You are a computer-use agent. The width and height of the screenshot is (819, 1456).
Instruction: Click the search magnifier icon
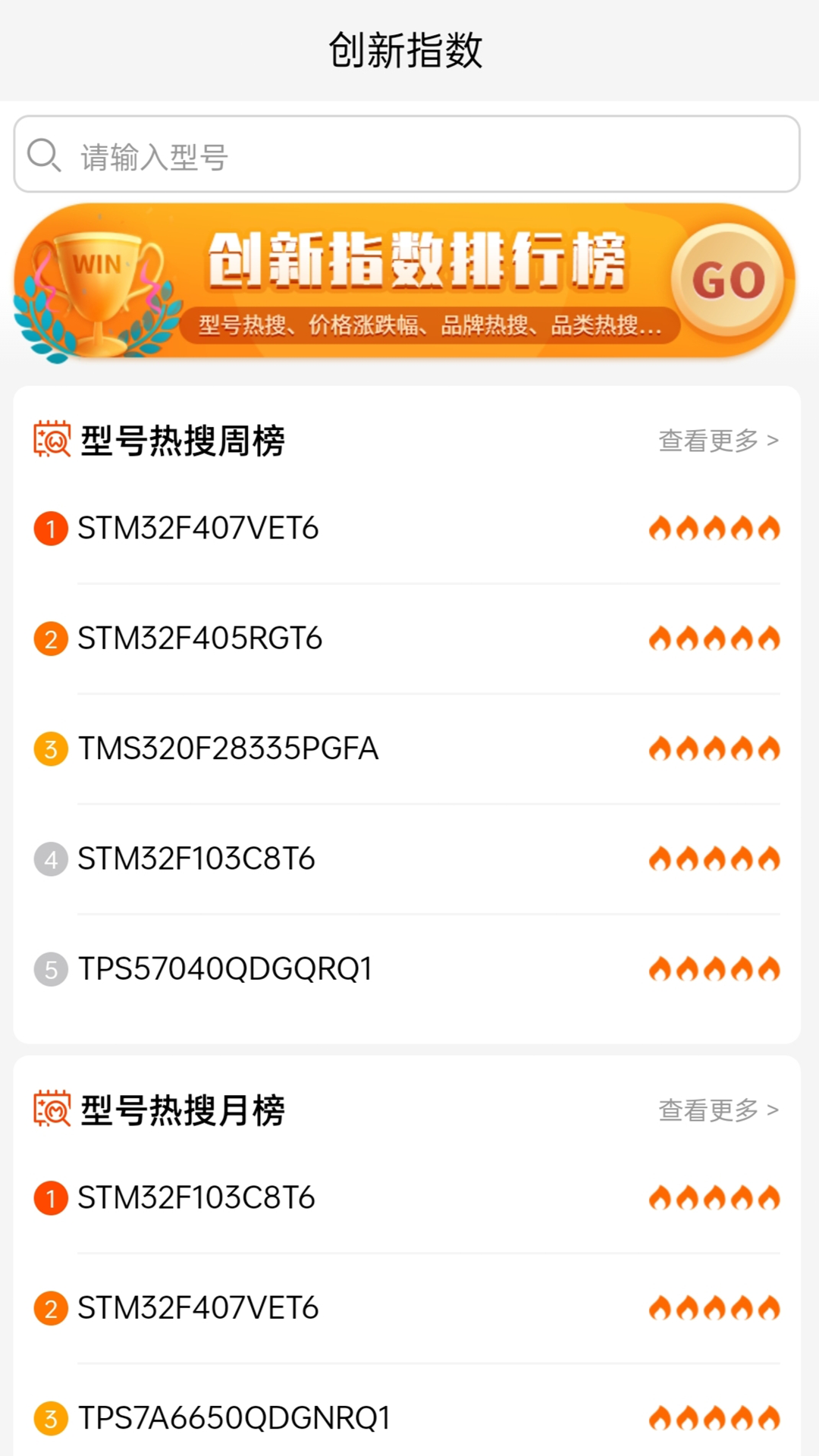click(x=44, y=155)
